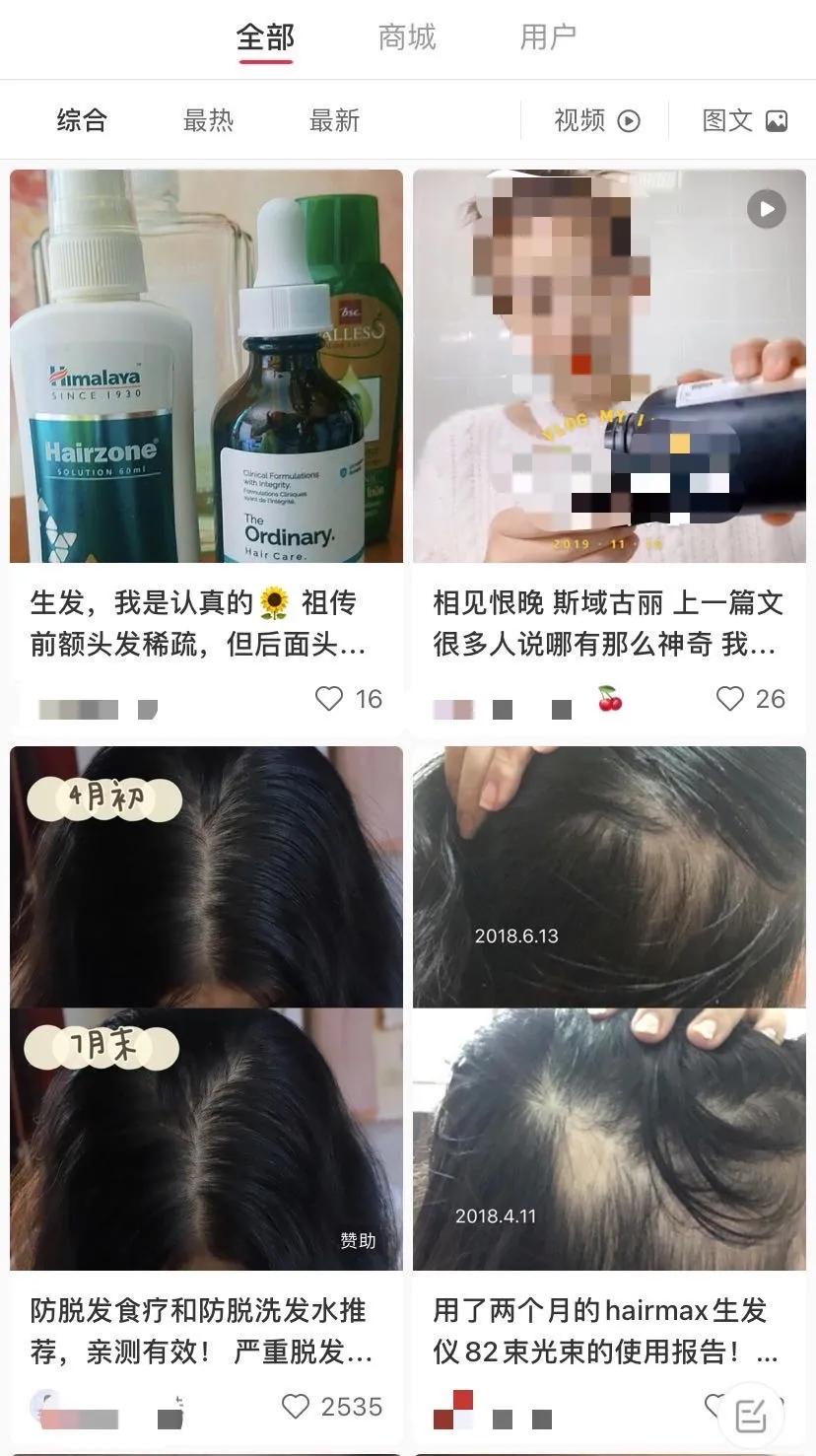This screenshot has height=1456, width=816.
Task: Switch to the 用户 tab
Action: point(548,38)
